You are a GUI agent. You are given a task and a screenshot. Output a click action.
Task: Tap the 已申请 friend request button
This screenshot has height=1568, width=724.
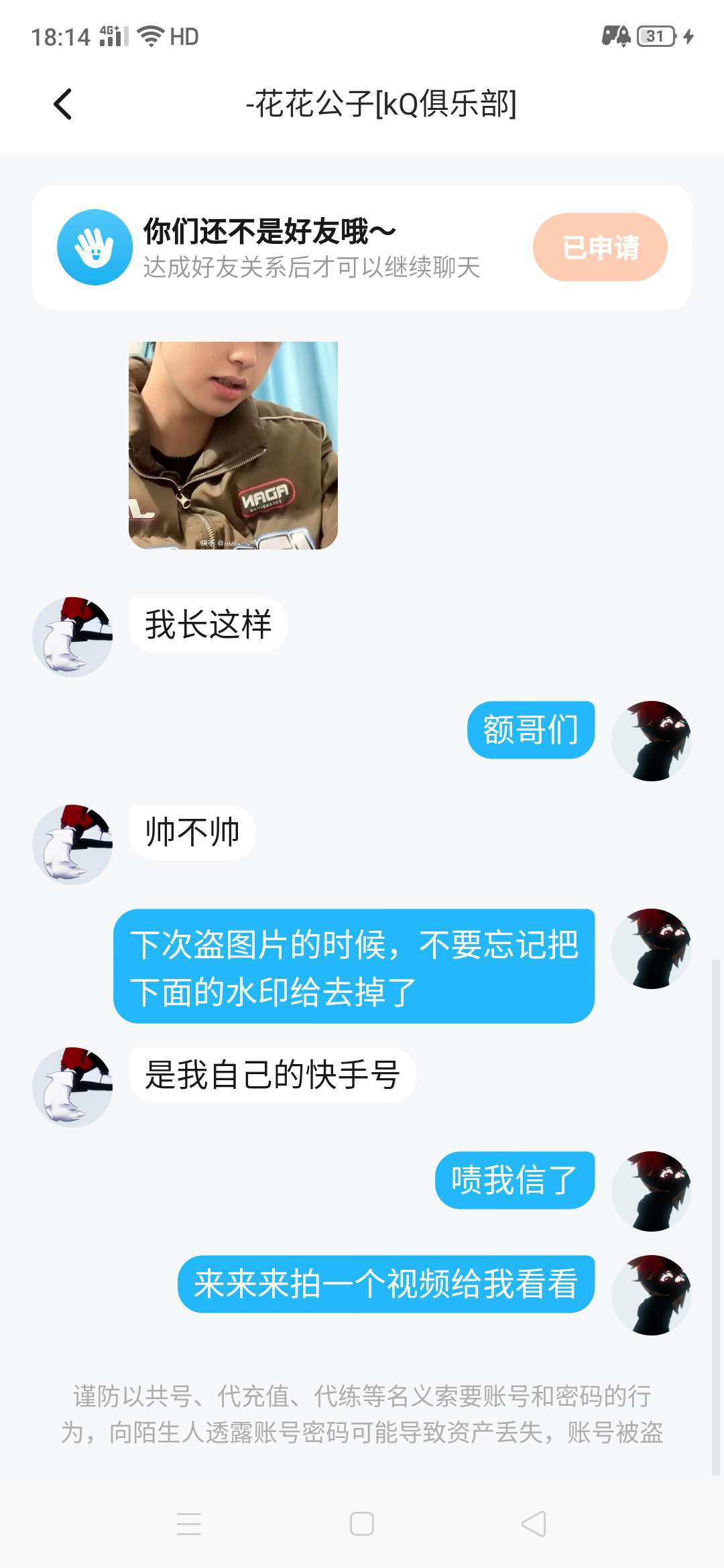(600, 247)
